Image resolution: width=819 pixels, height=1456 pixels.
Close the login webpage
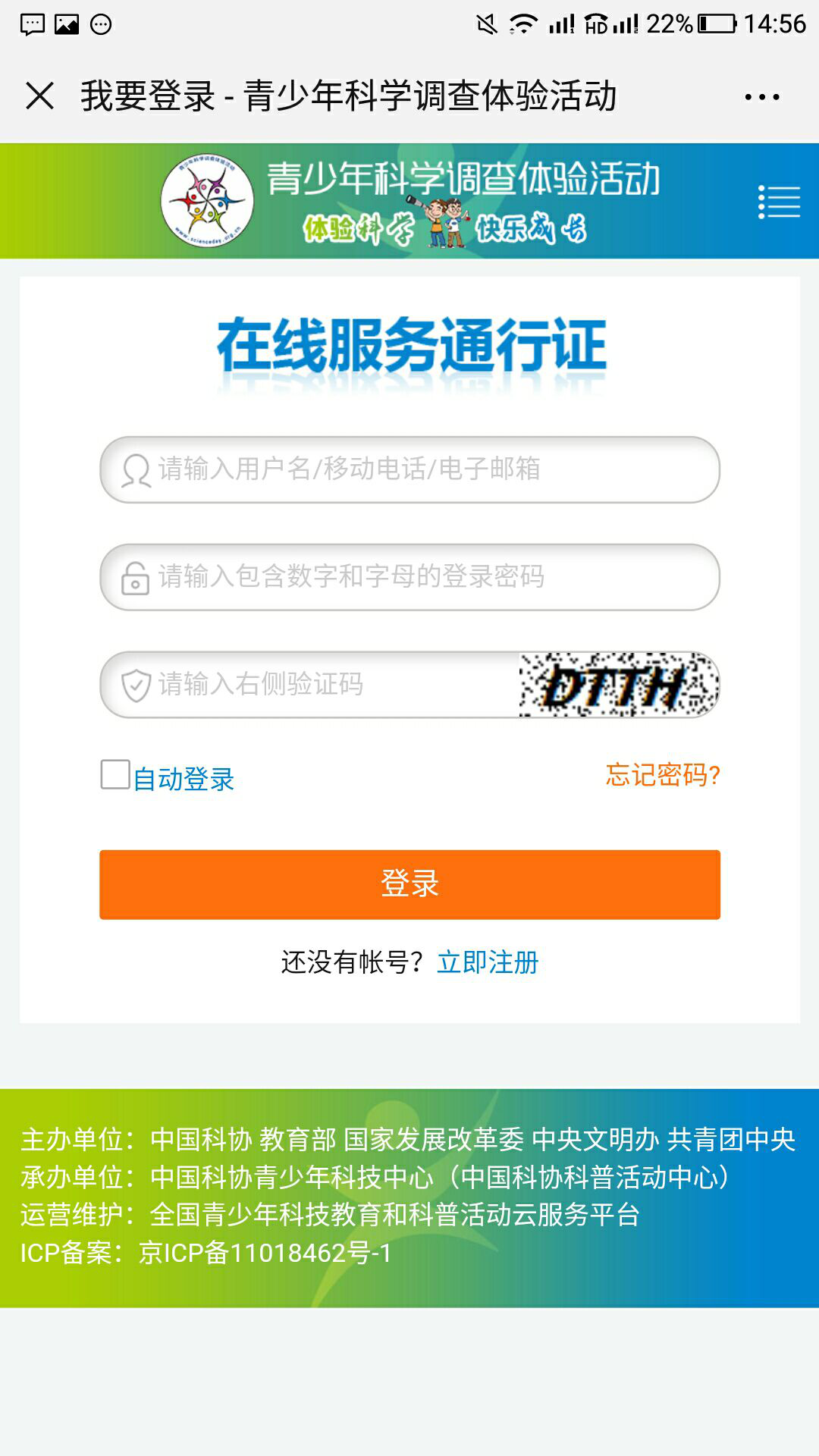click(x=39, y=96)
